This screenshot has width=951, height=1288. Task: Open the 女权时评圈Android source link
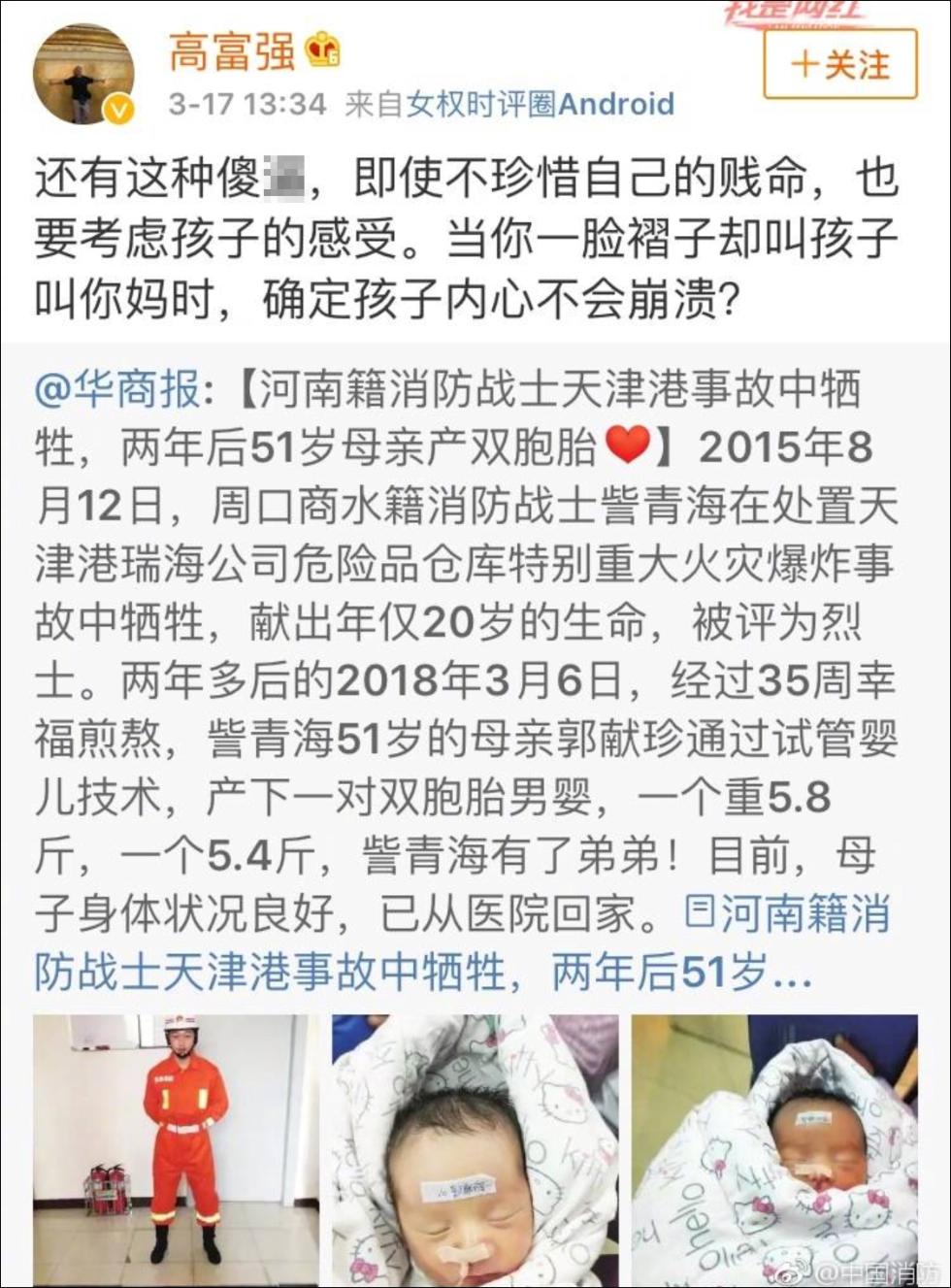click(540, 104)
